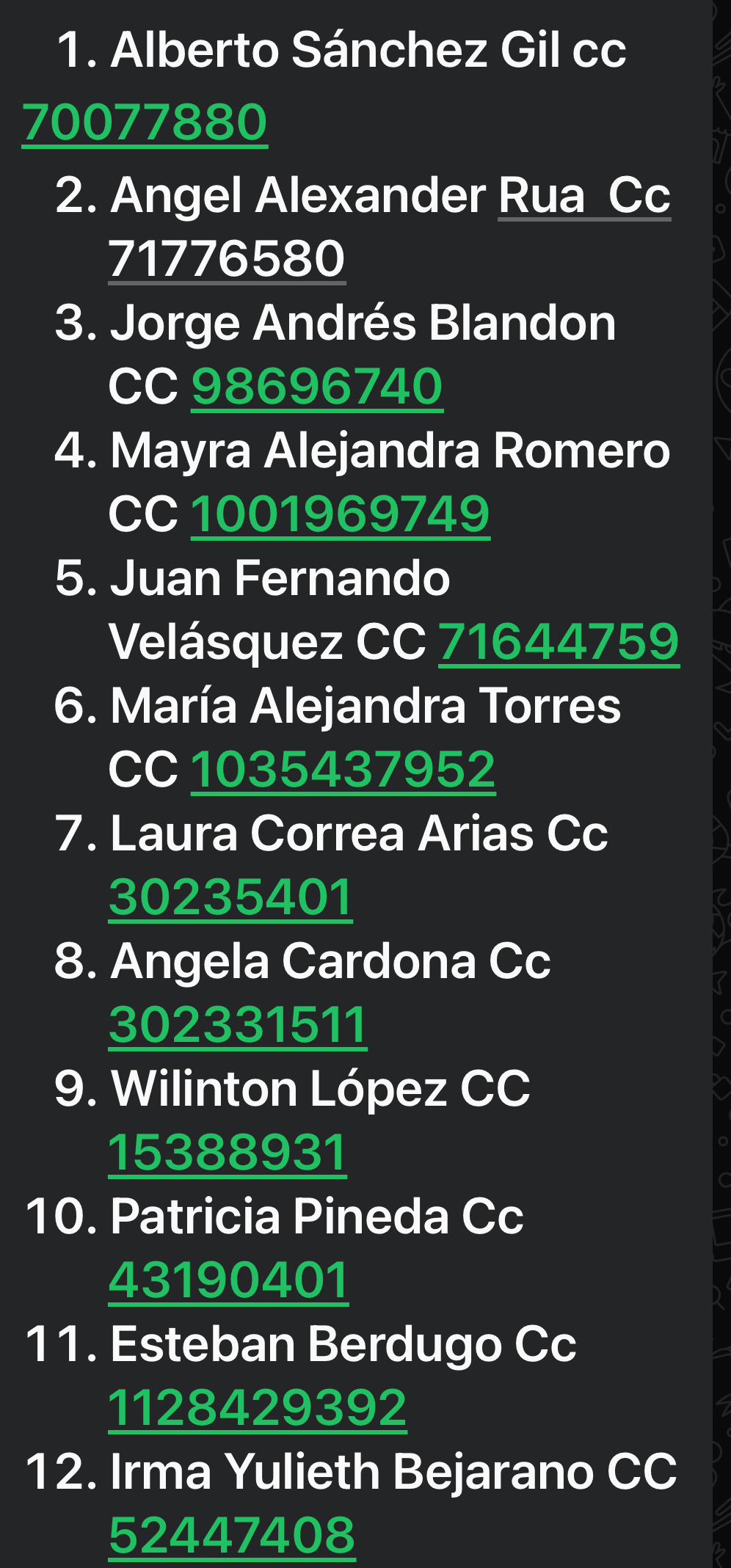Open Juan Fernando Velásquez's number 71644759
The height and width of the screenshot is (1568, 731).
tap(558, 641)
